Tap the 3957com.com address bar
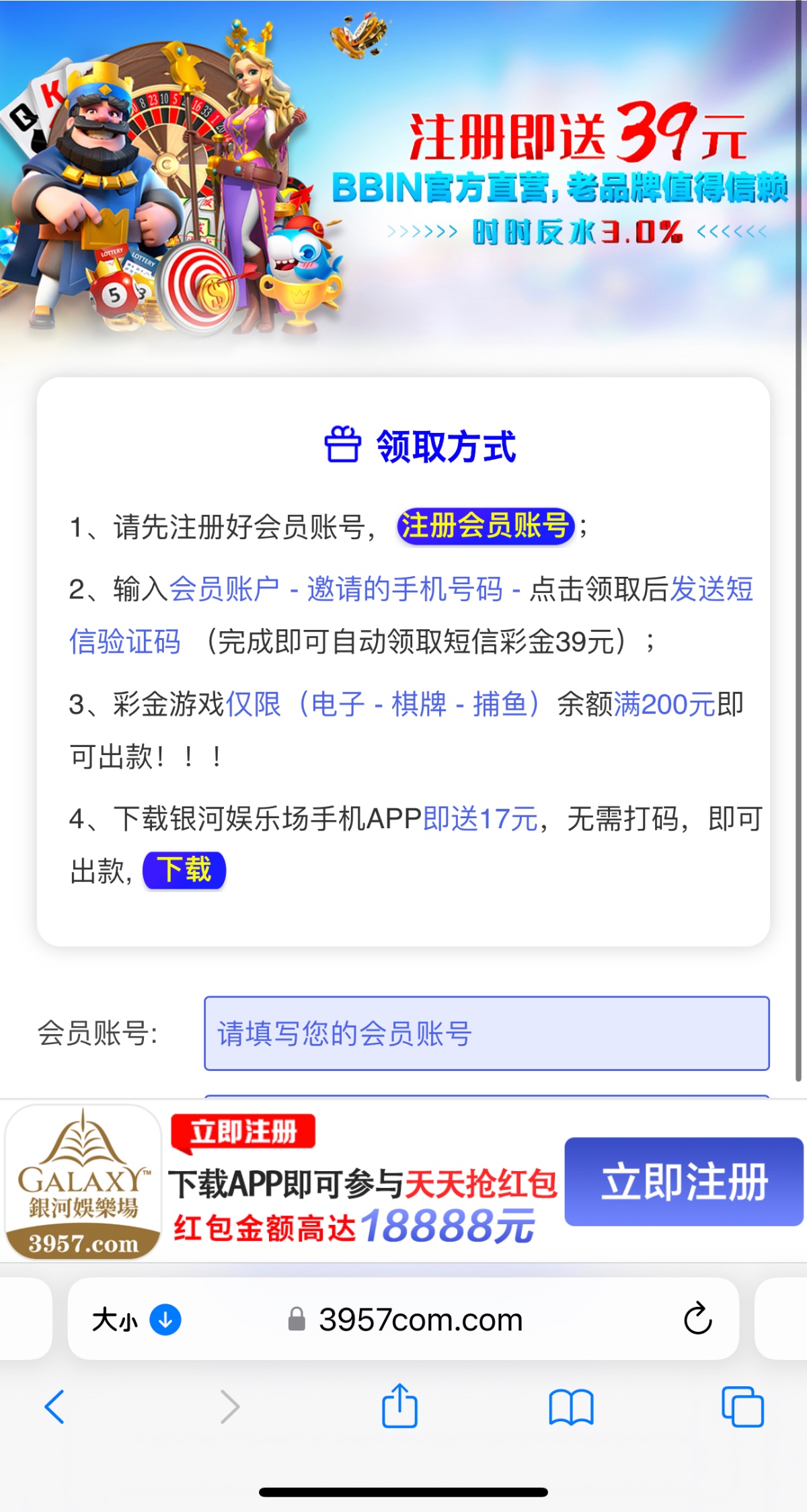Image resolution: width=807 pixels, height=1512 pixels. [420, 1320]
